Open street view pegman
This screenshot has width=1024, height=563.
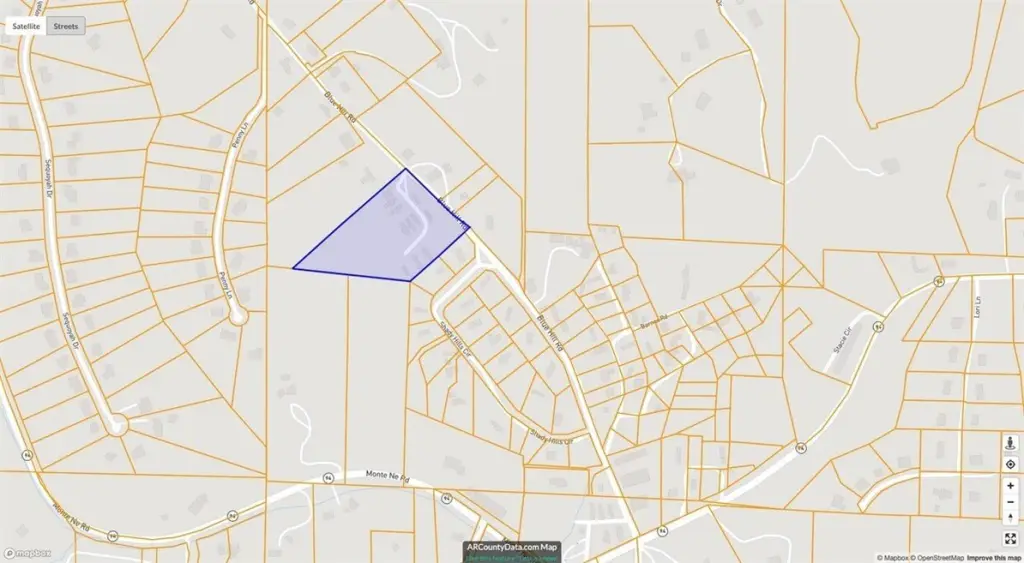(x=1010, y=444)
